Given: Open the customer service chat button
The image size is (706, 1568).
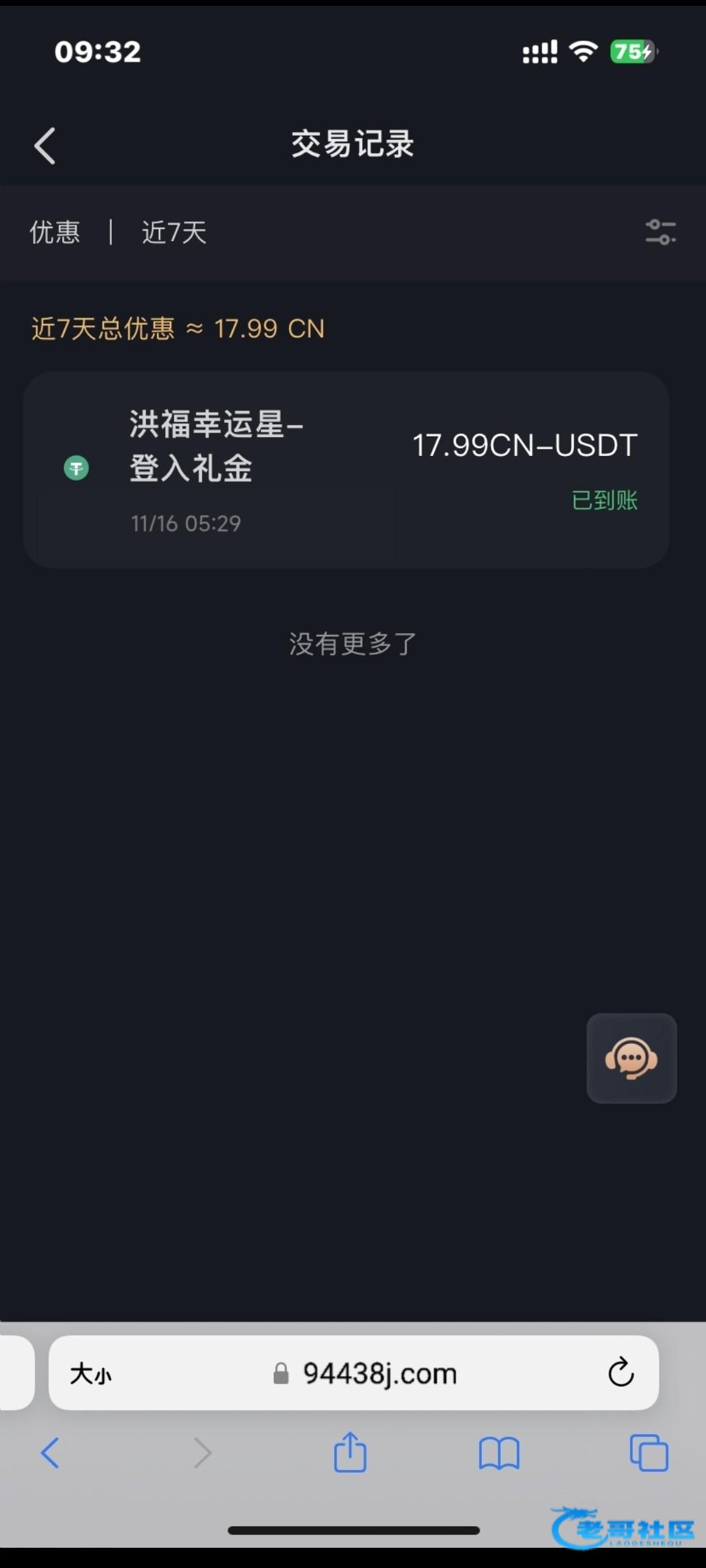Looking at the screenshot, I should (631, 1058).
